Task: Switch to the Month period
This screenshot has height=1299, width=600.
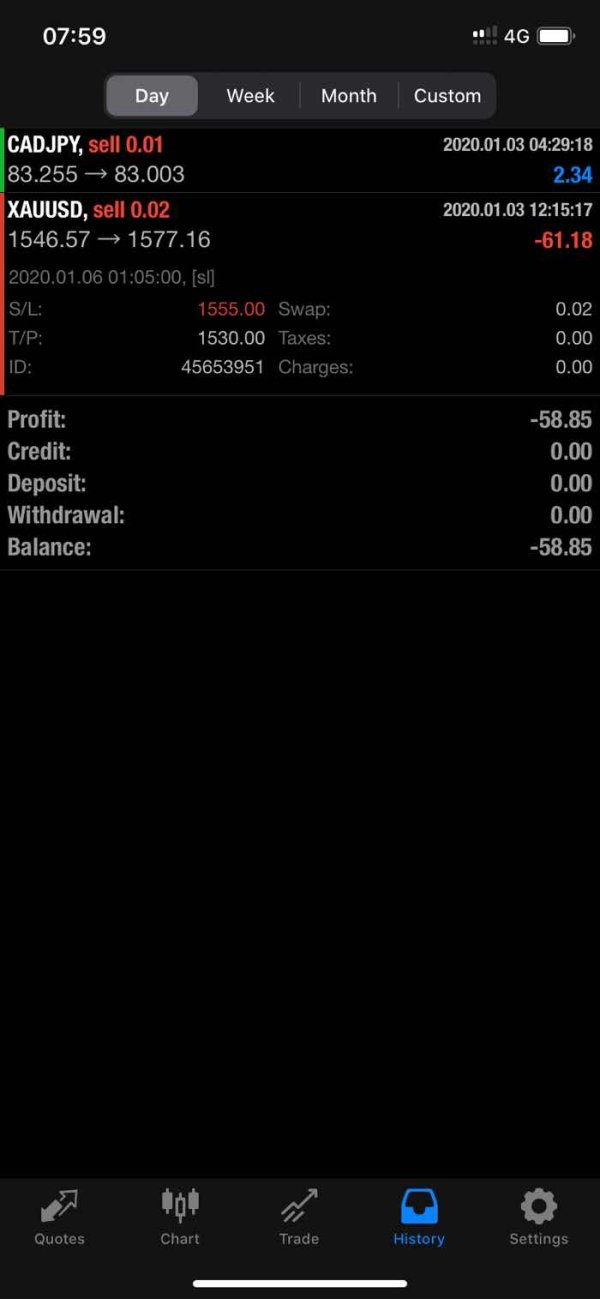Action: [x=349, y=96]
